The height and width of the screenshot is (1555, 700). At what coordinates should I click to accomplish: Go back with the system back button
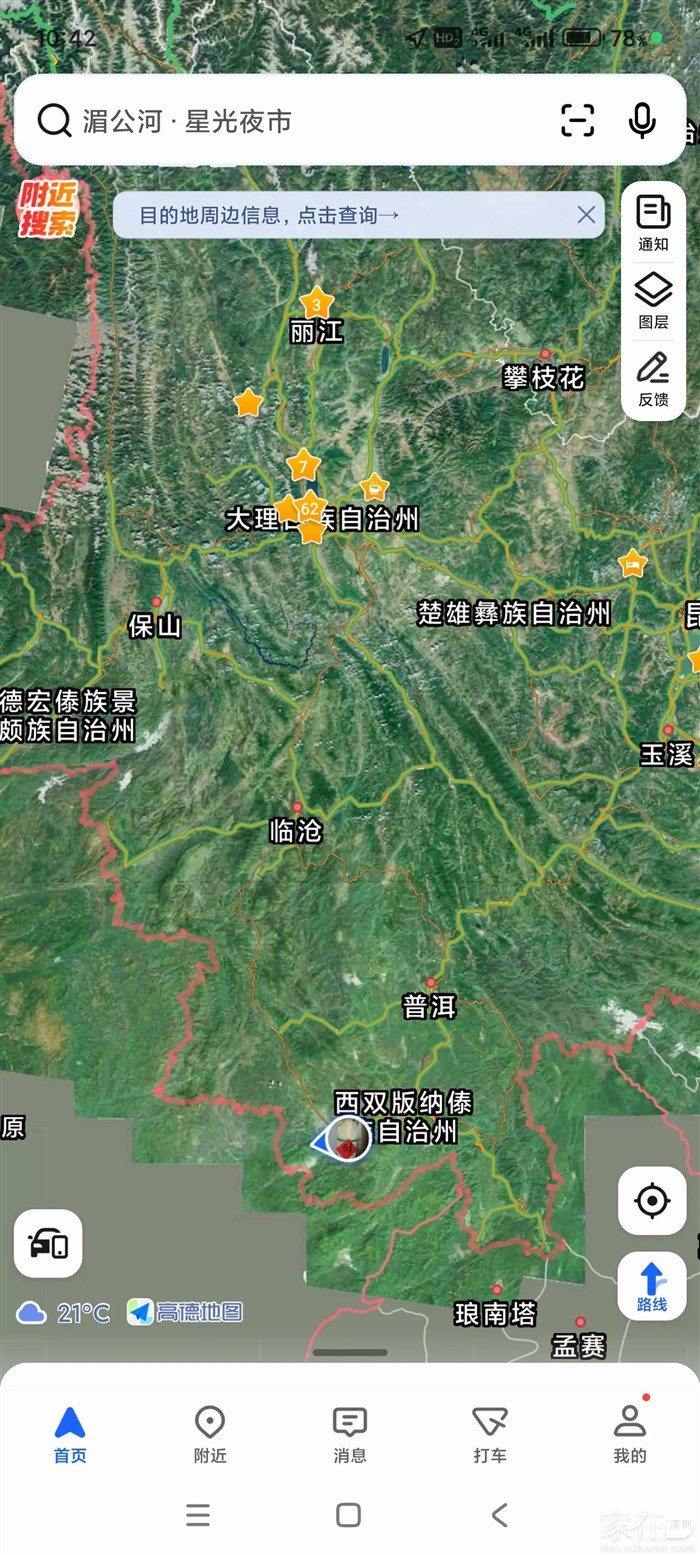coord(500,1514)
